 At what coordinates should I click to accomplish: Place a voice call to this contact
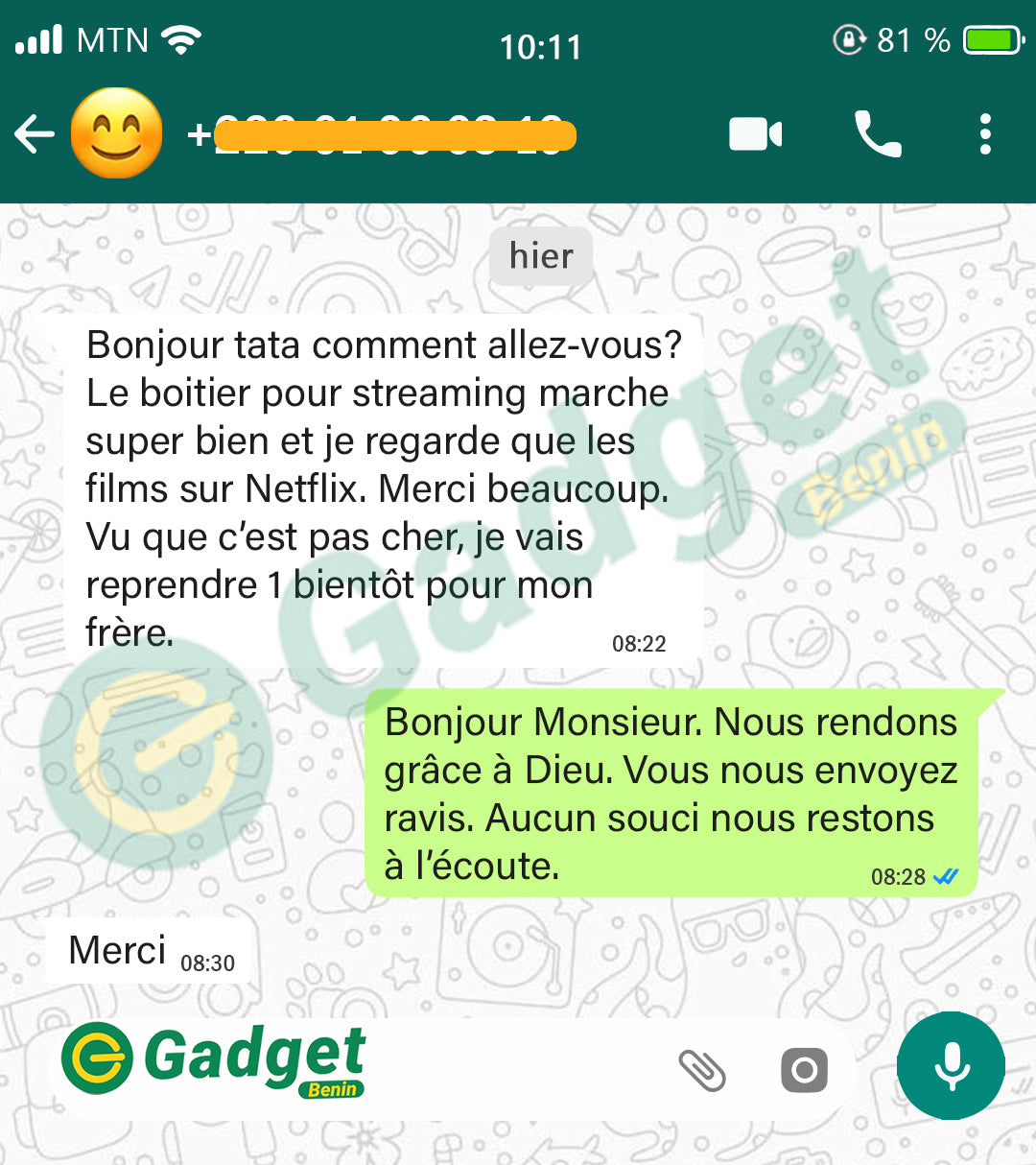878,134
